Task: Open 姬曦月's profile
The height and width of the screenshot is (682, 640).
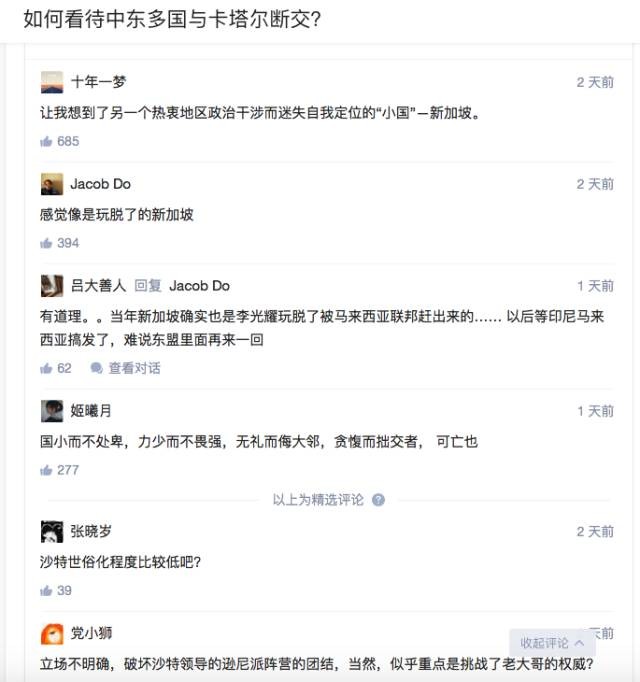Action: tap(91, 411)
